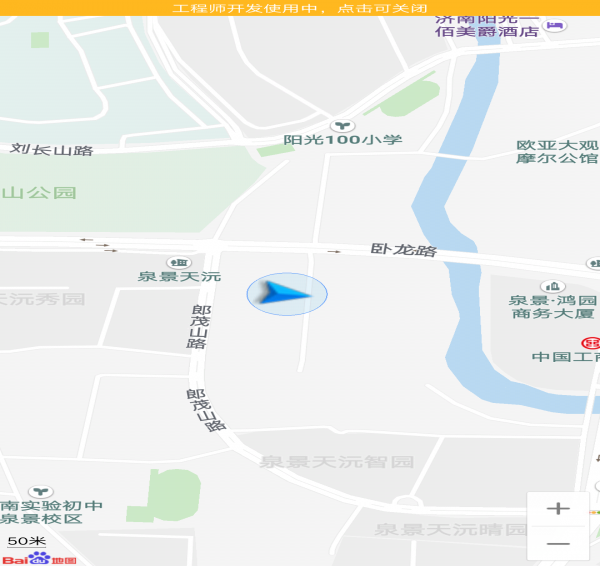600x566 pixels.
Task: Dismiss the orange developer notice banner
Action: pyautogui.click(x=300, y=7)
